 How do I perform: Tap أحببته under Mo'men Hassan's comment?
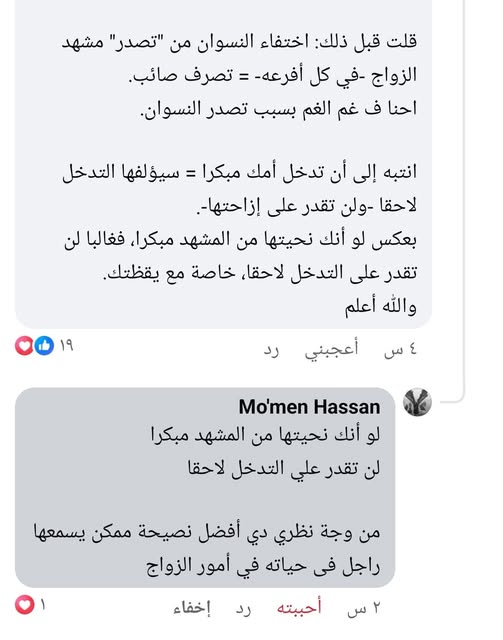(x=299, y=608)
